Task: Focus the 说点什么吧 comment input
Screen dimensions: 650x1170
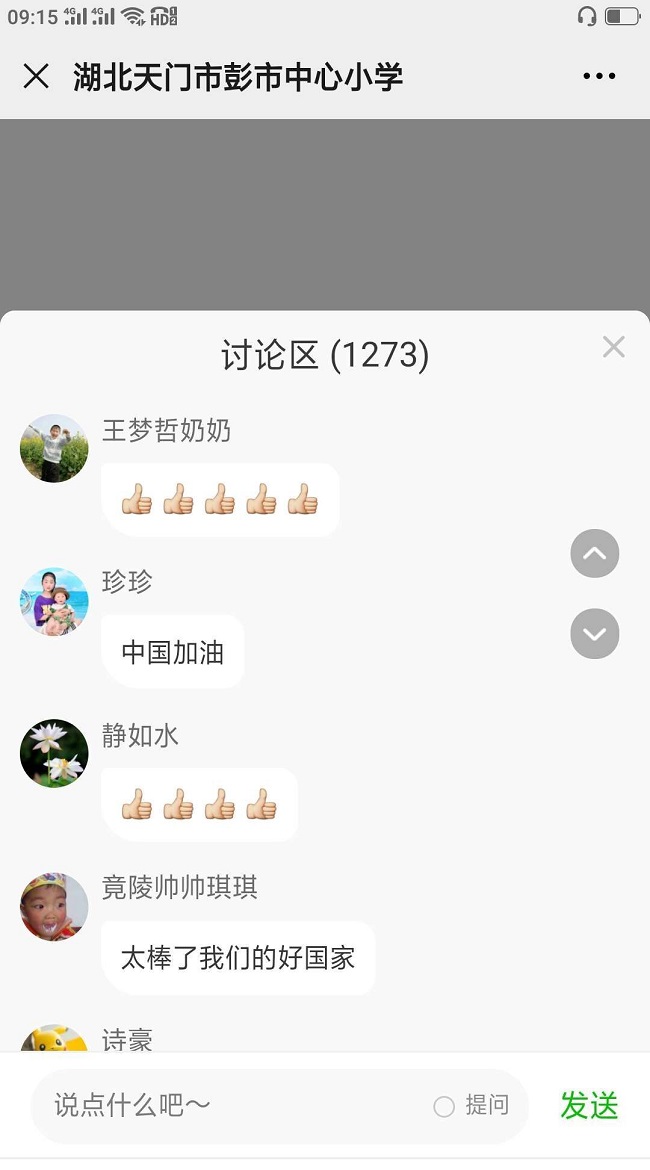Action: click(x=230, y=1105)
